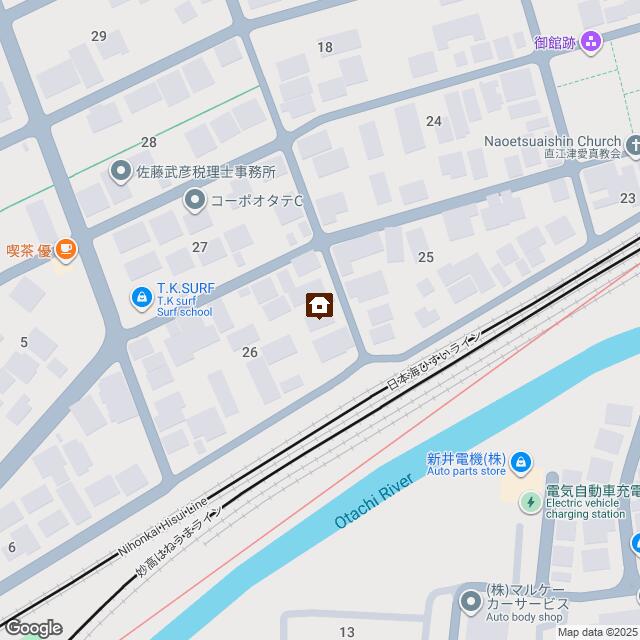Open the electric vehicle charging station marker
Viewport: 640px width, 640px height.
(530, 500)
